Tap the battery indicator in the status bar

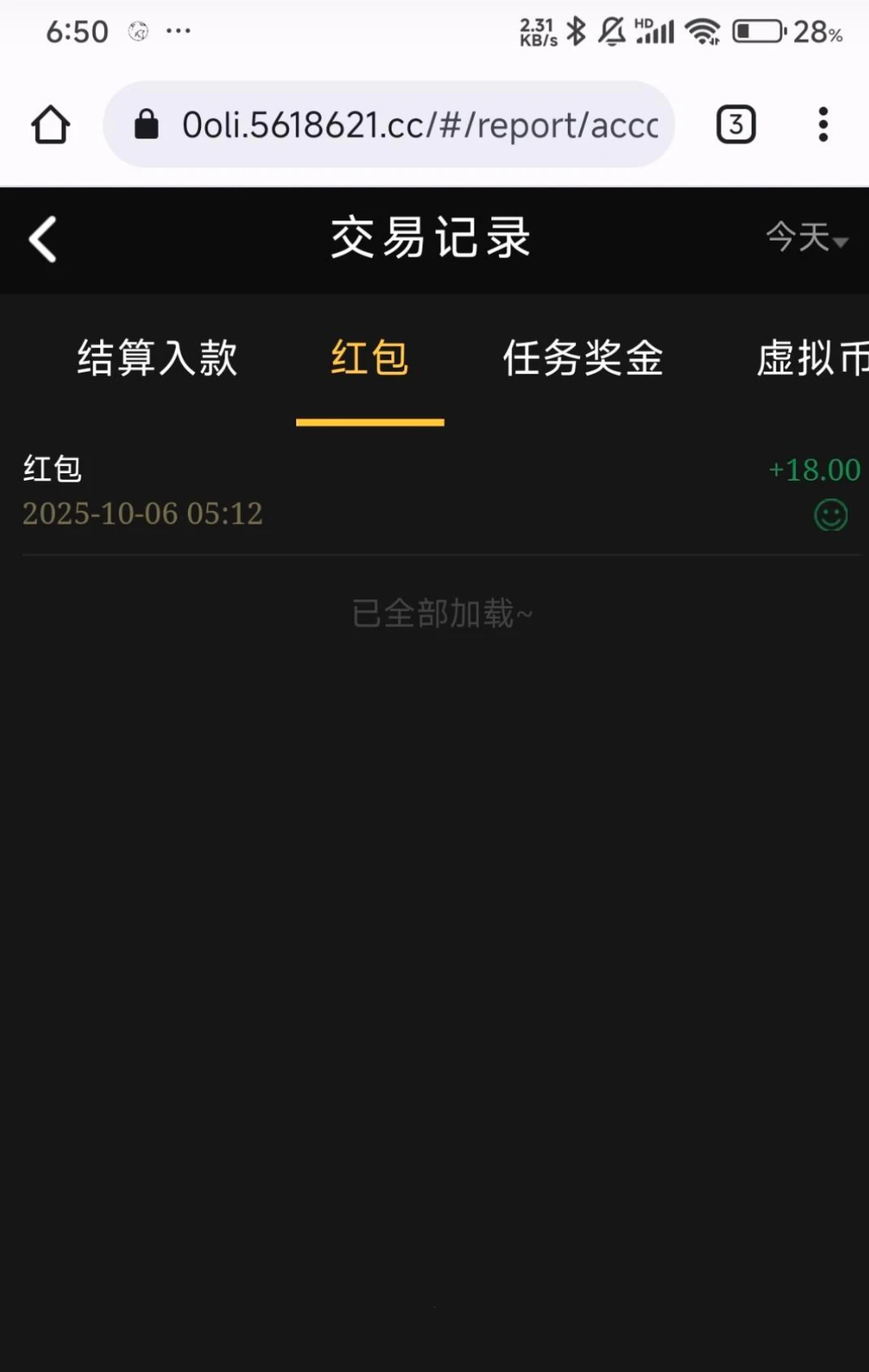758,30
